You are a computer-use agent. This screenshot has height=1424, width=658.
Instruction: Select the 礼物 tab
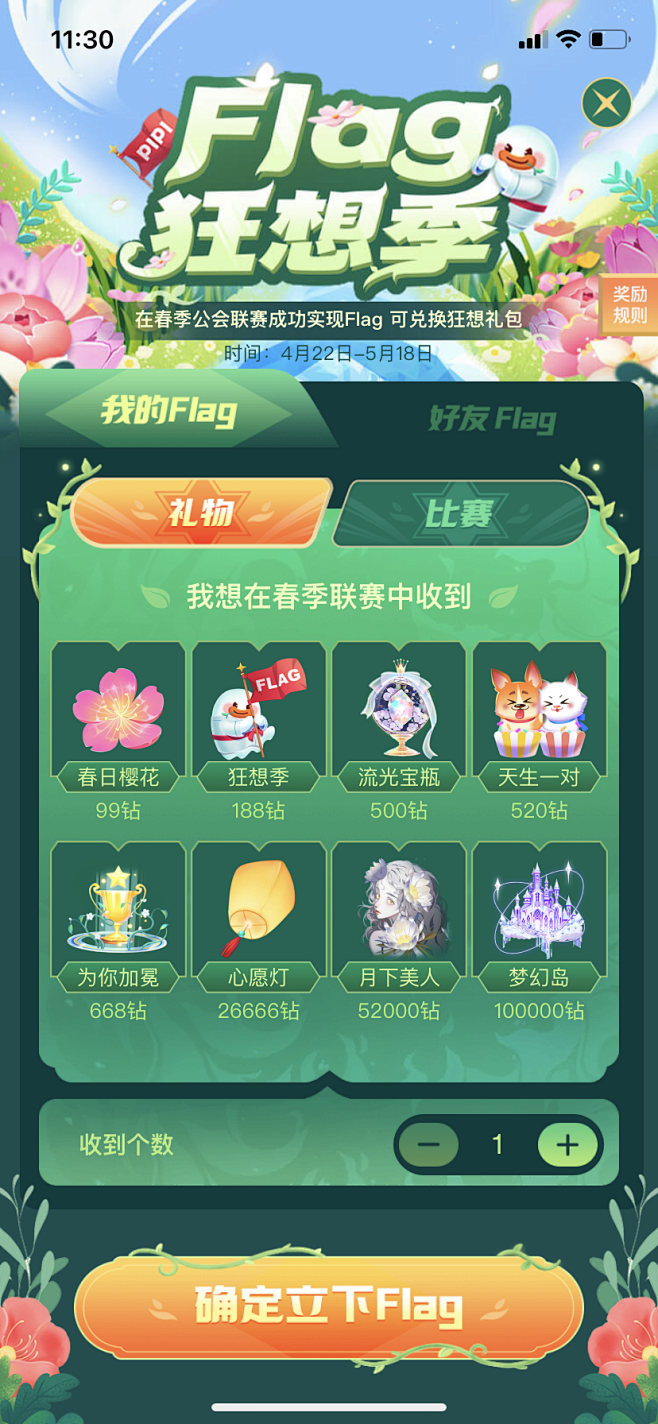pos(201,514)
